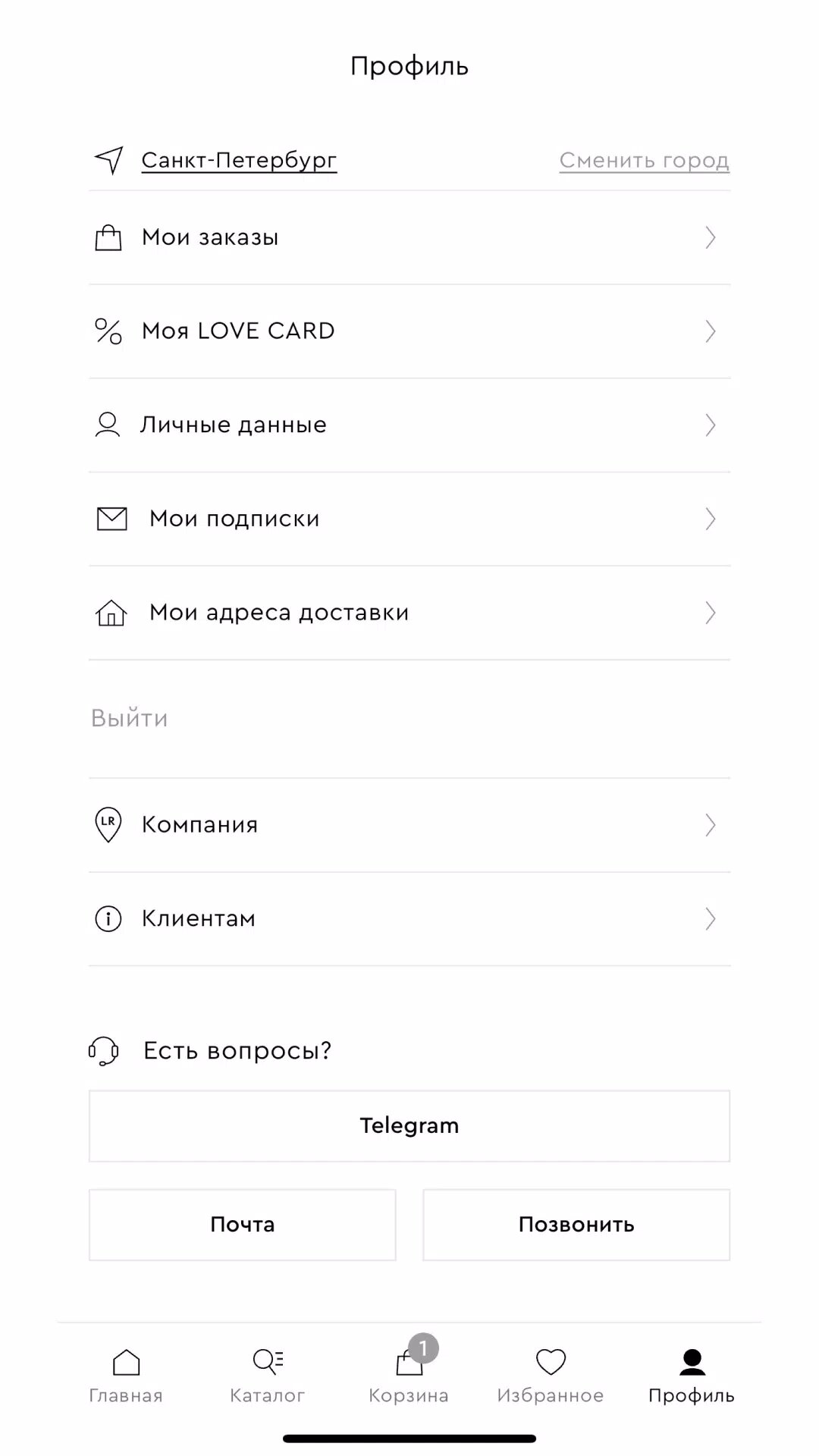View Мои адреса доставки
819x1456 pixels.
pyautogui.click(x=409, y=613)
